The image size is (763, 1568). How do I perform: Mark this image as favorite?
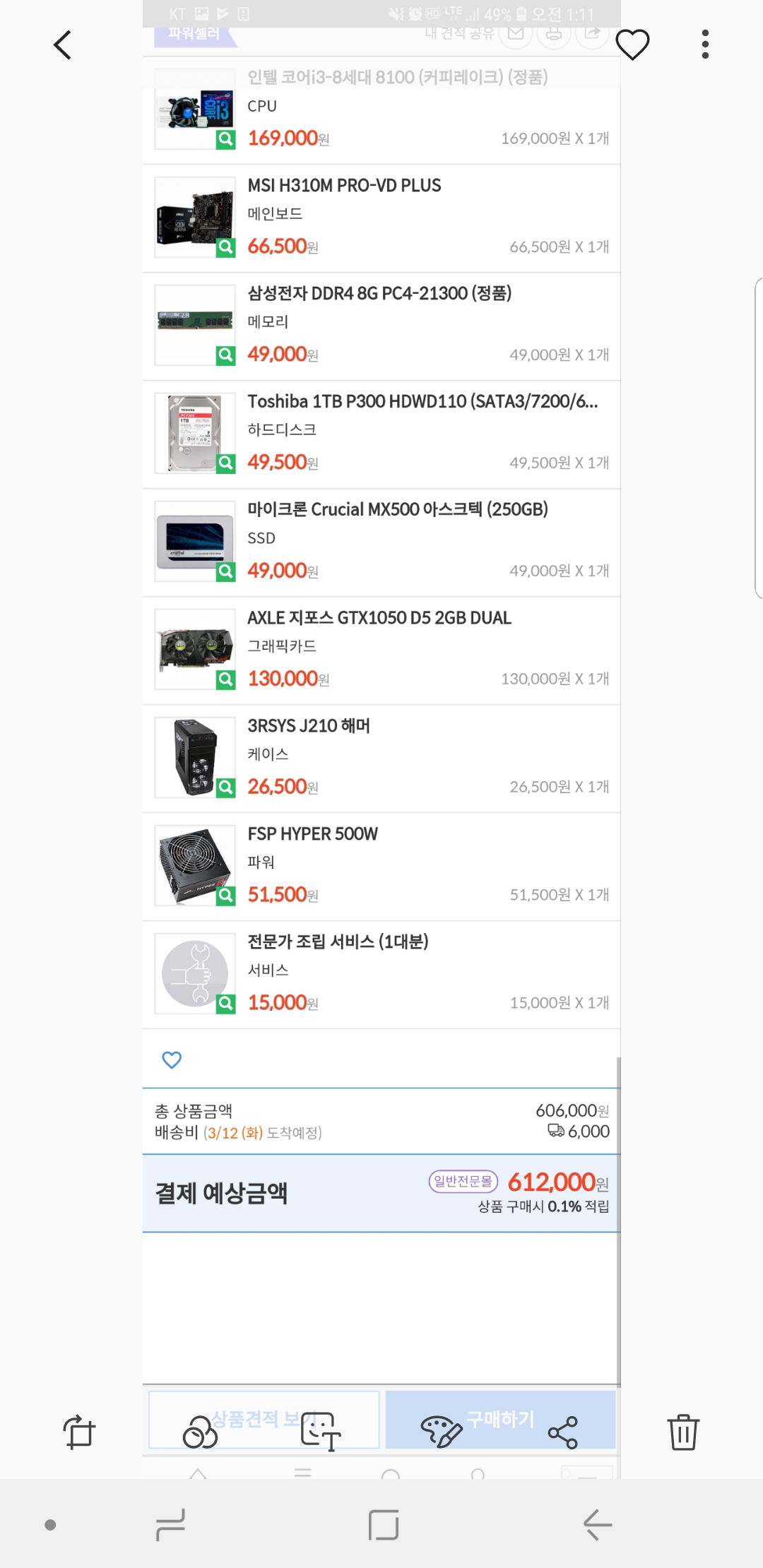(x=632, y=44)
